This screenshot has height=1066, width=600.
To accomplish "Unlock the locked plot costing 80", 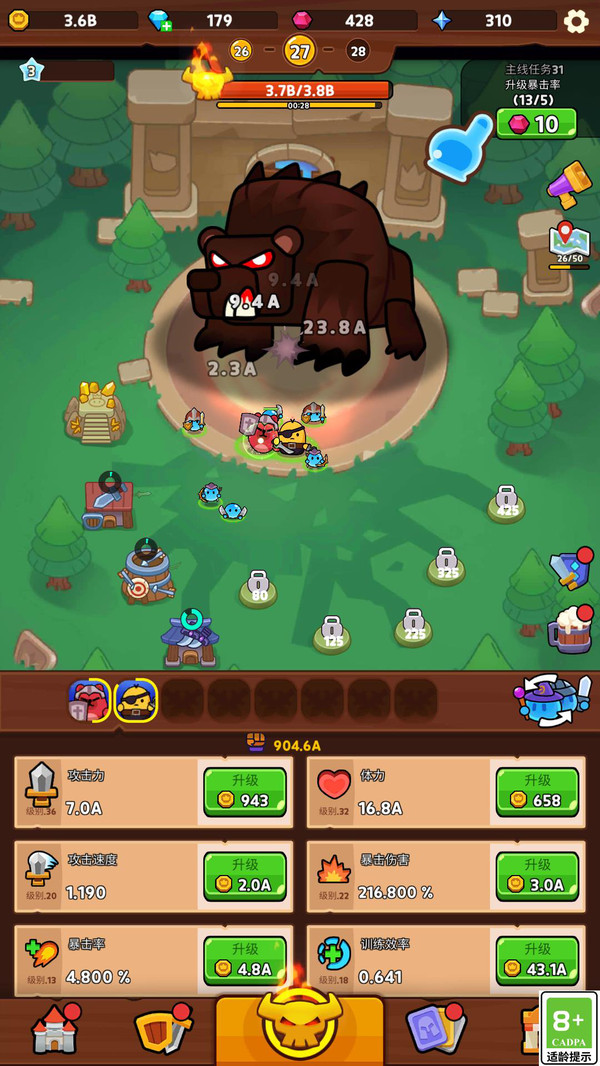I will (259, 589).
